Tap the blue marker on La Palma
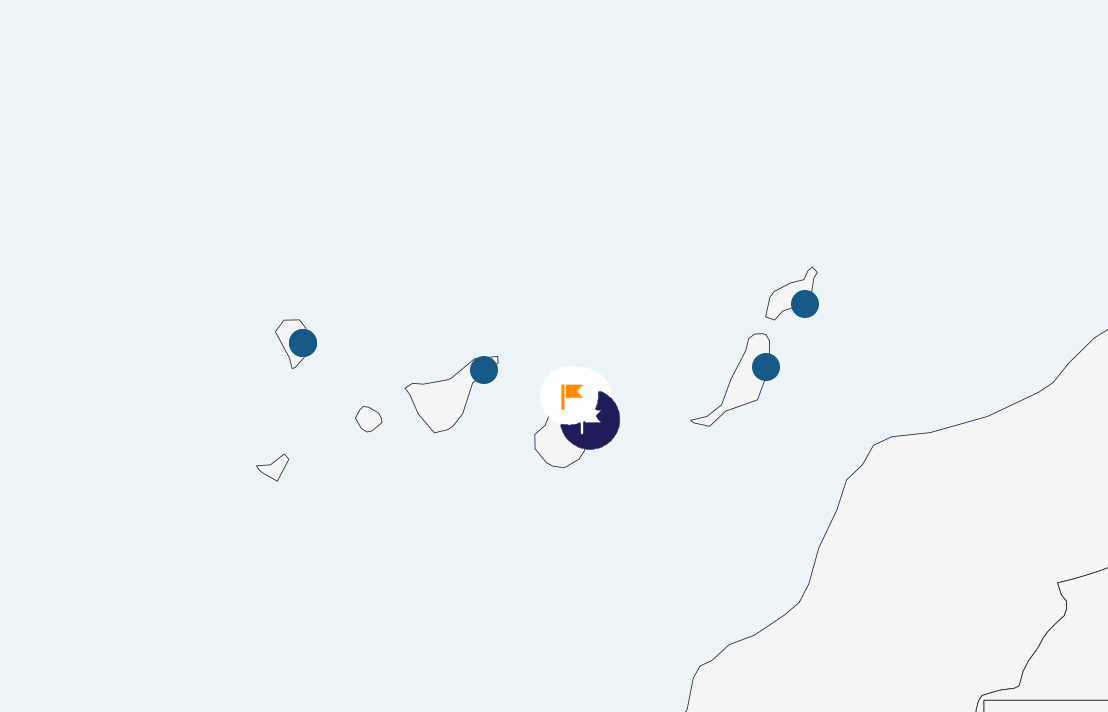Image resolution: width=1108 pixels, height=712 pixels. pyautogui.click(x=303, y=343)
